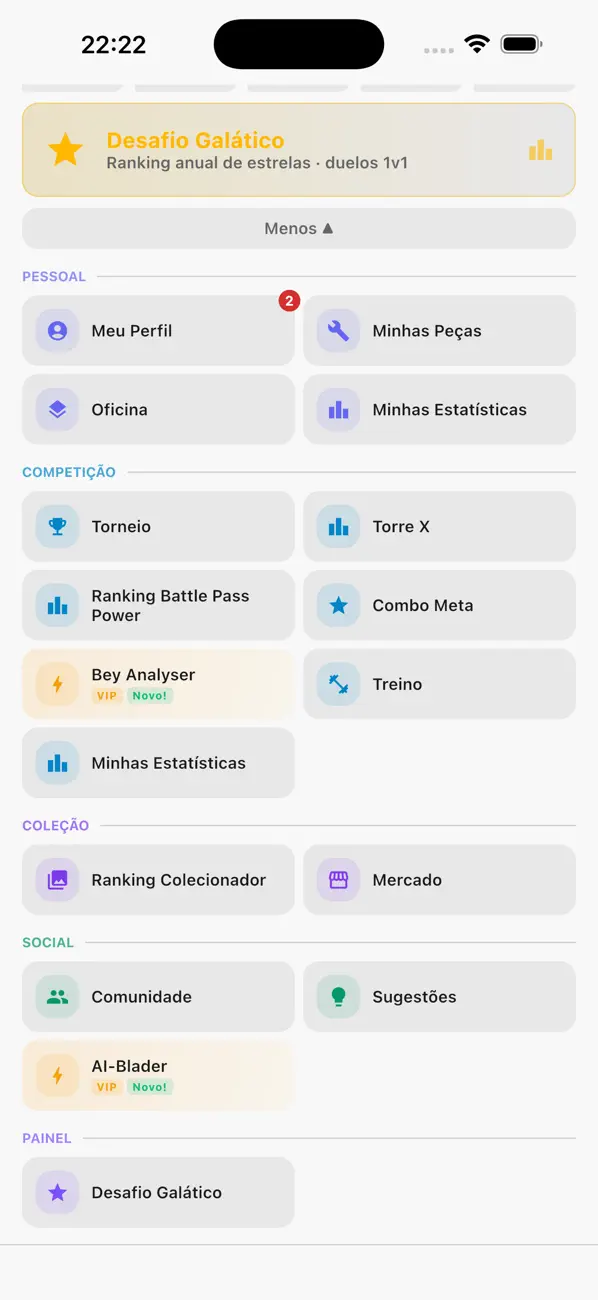Image resolution: width=598 pixels, height=1300 pixels.
Task: Open Desafio Galático under Painel
Action: point(158,1192)
